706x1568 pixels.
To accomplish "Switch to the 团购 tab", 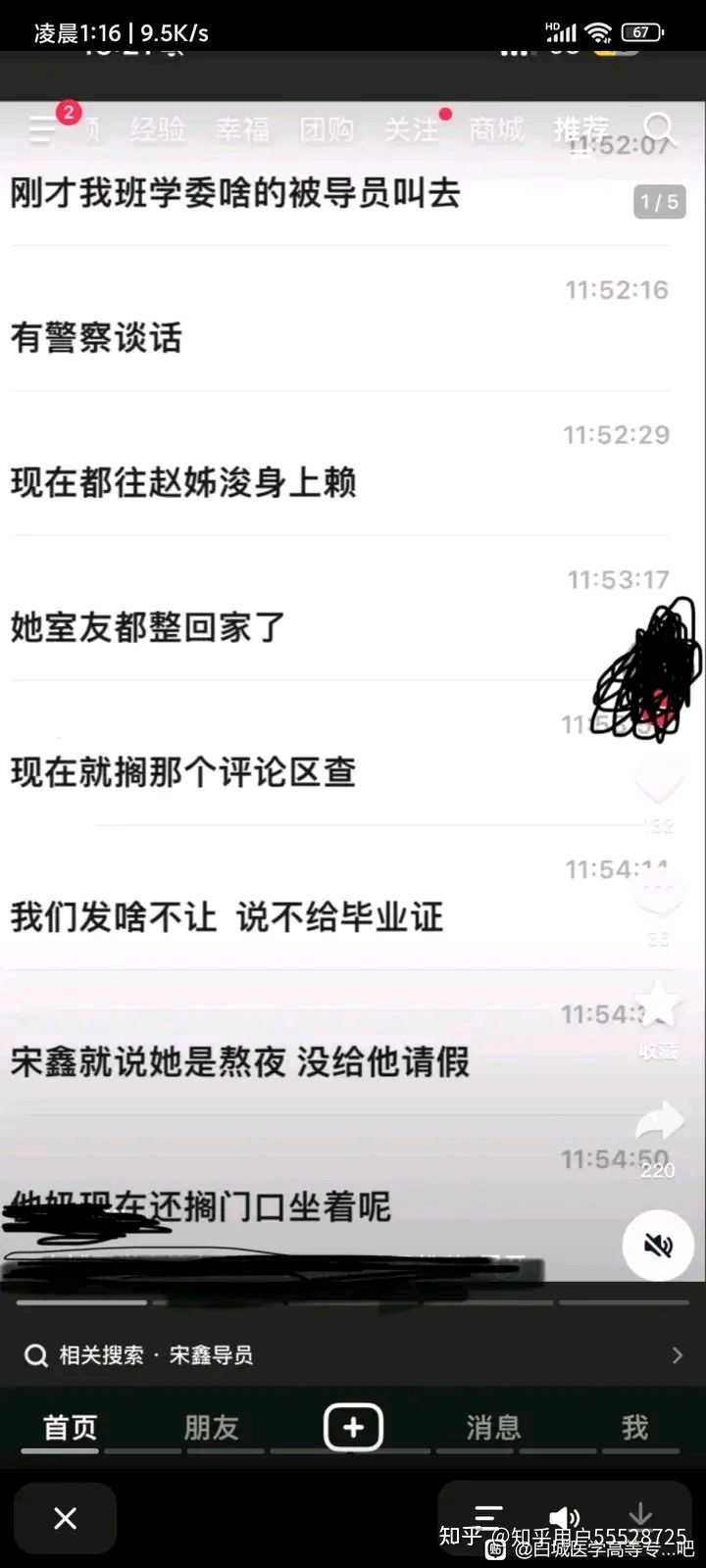I will tap(327, 129).
